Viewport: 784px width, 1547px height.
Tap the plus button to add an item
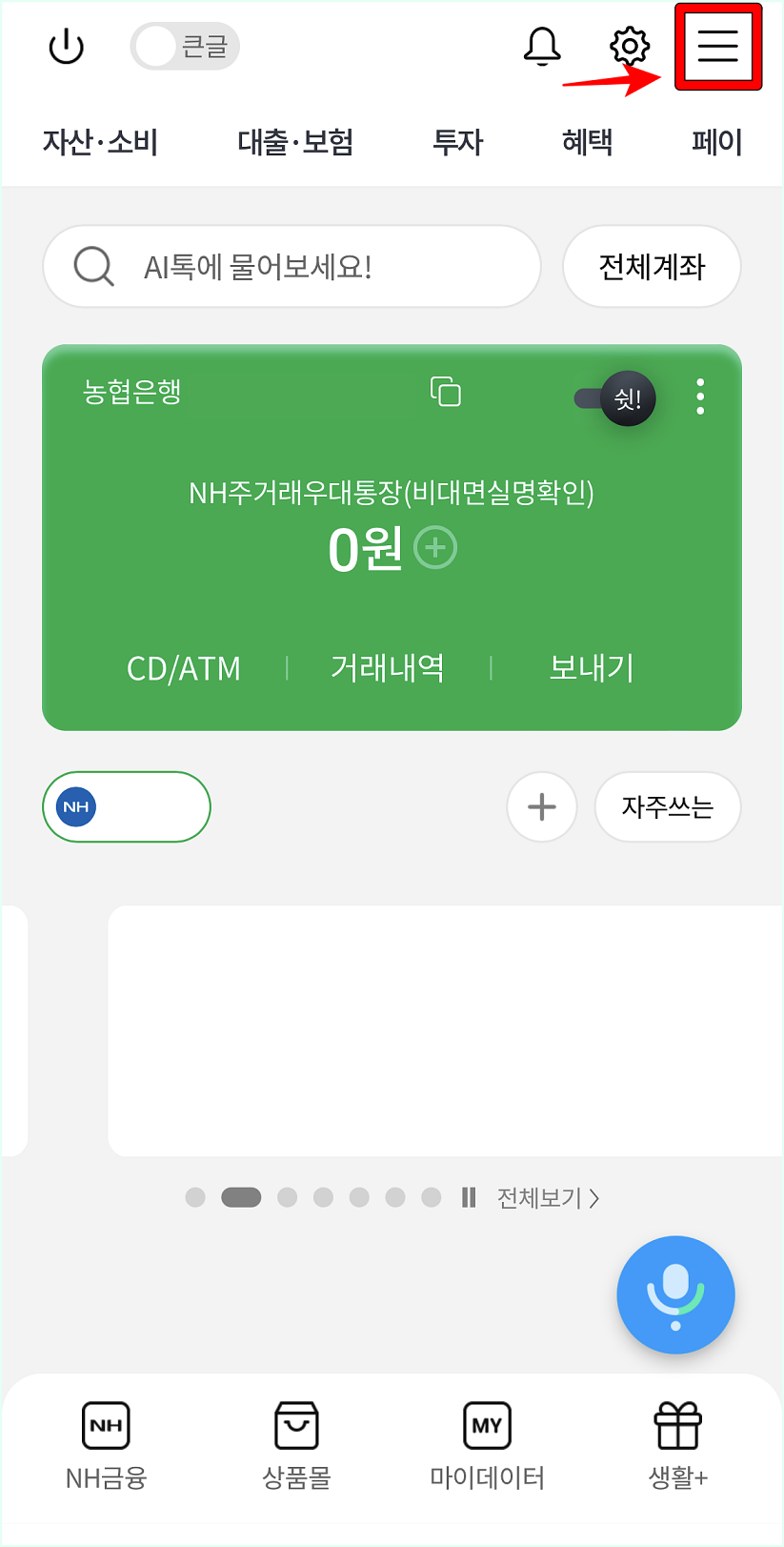[541, 806]
